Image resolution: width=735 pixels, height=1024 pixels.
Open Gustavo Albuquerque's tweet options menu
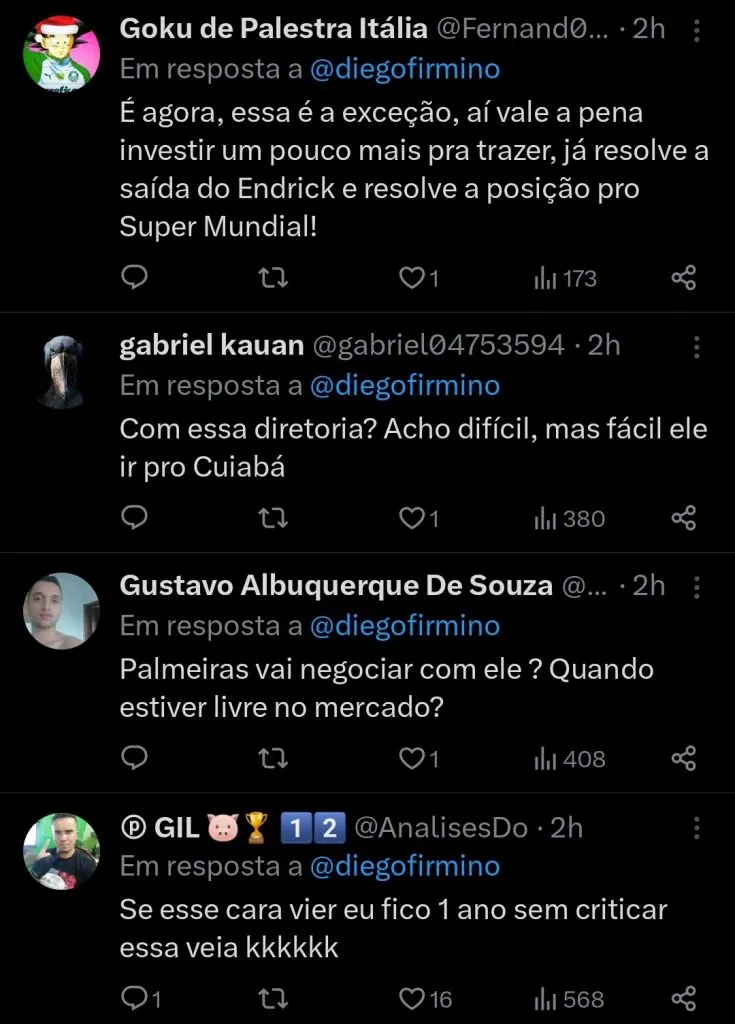point(697,590)
